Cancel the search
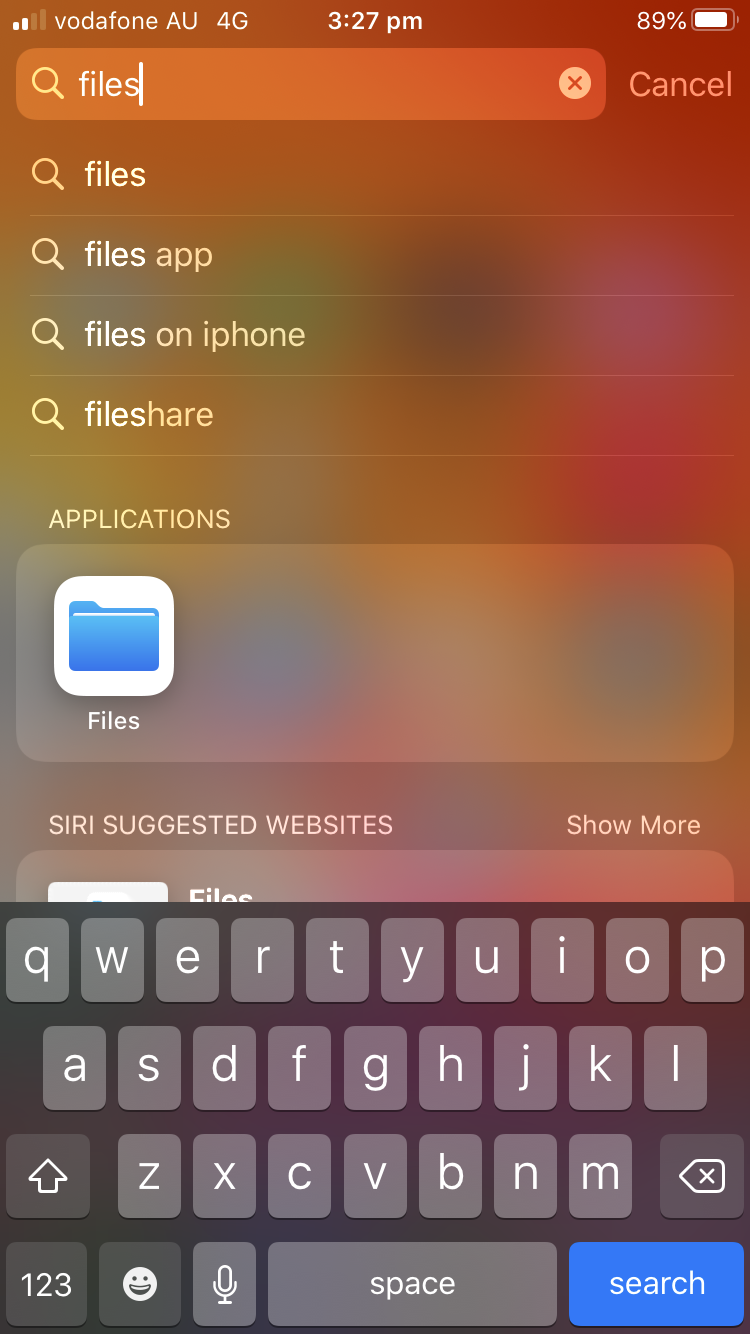 tap(680, 84)
